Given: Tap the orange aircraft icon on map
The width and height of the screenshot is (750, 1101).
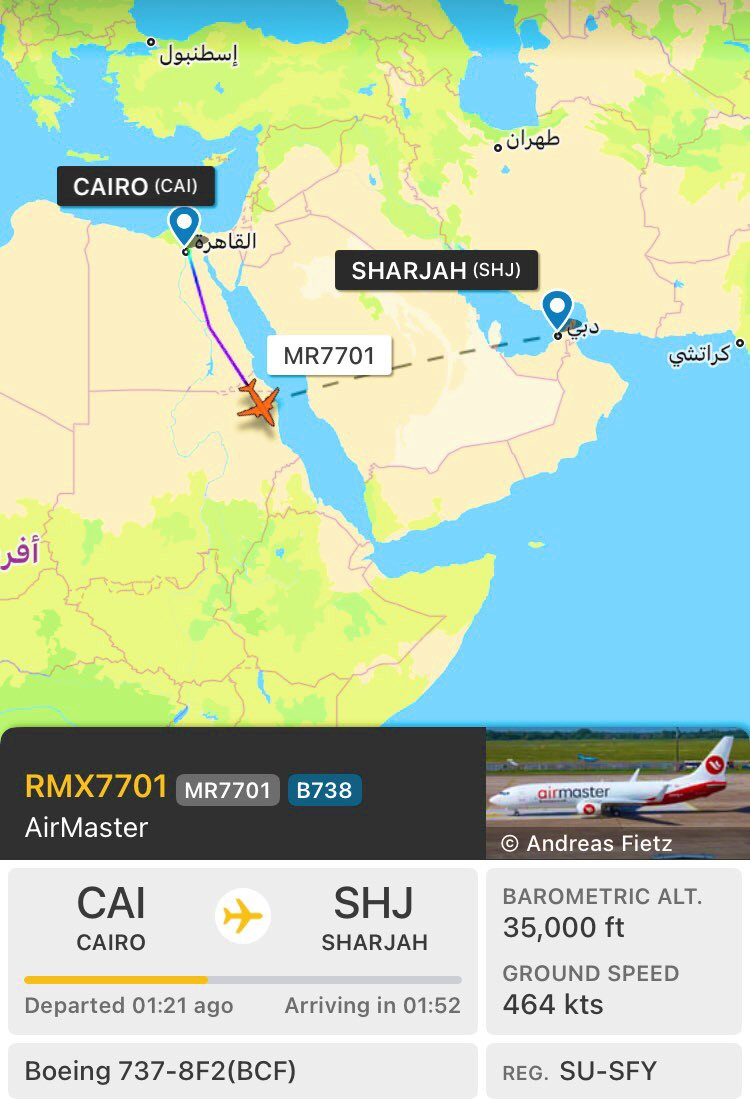Looking at the screenshot, I should (258, 403).
